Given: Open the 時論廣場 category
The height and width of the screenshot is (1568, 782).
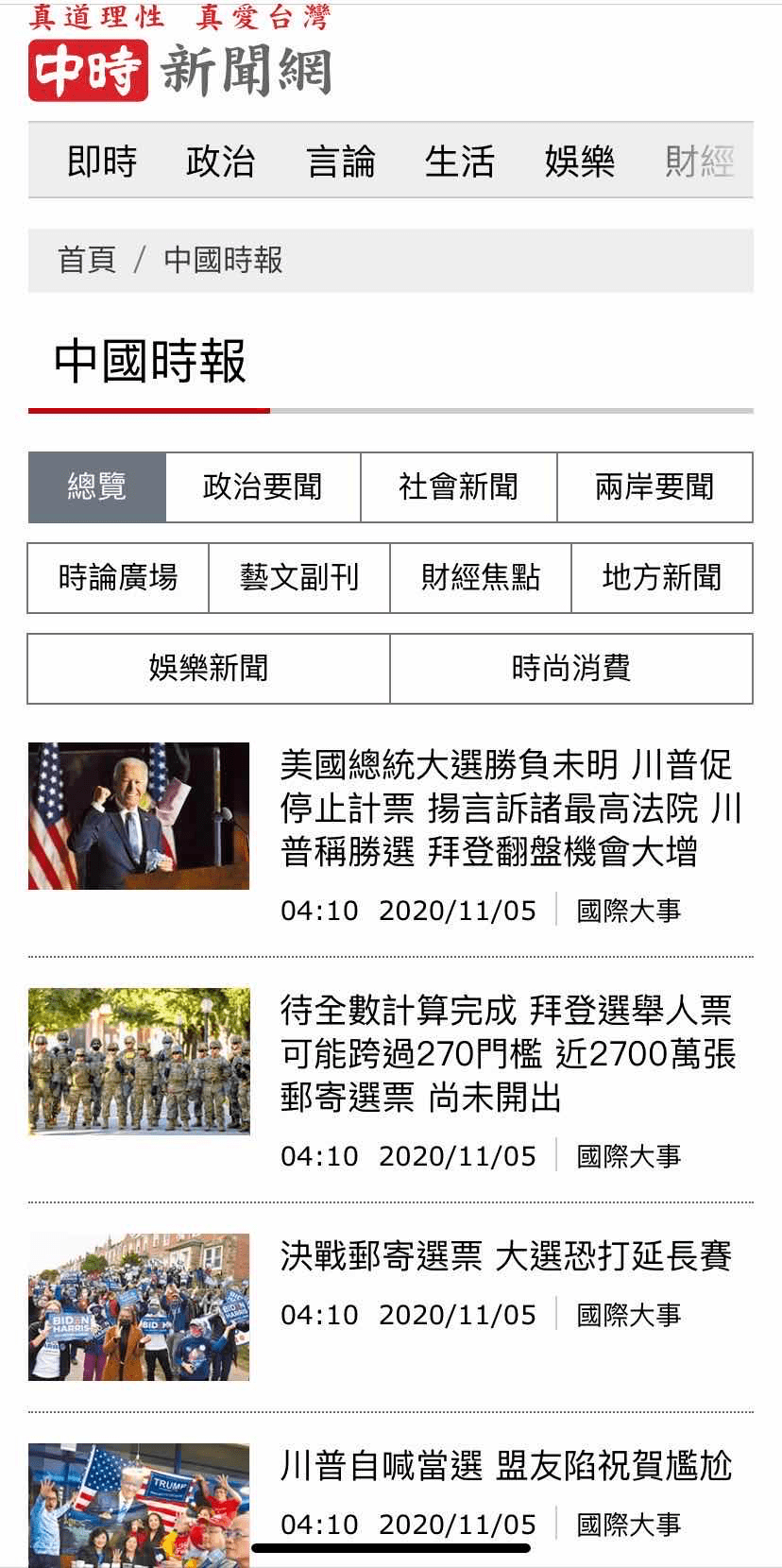Looking at the screenshot, I should [x=118, y=578].
